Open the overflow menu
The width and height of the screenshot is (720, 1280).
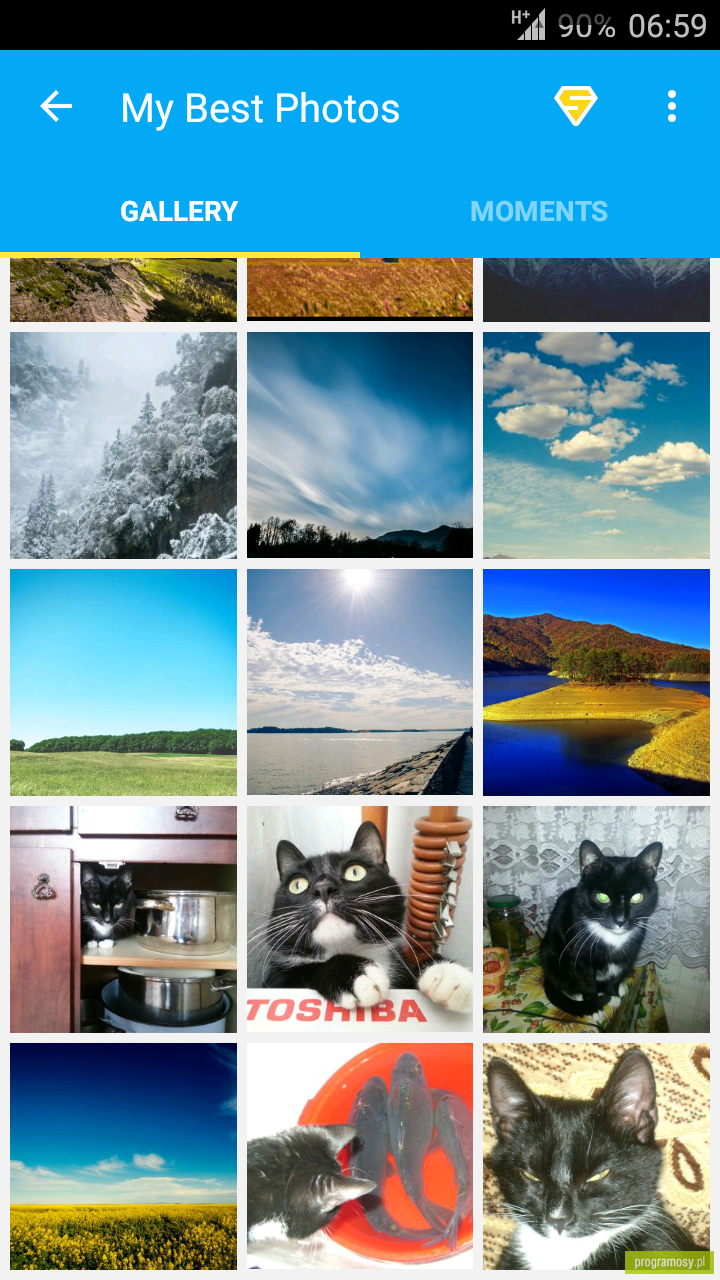click(x=671, y=106)
